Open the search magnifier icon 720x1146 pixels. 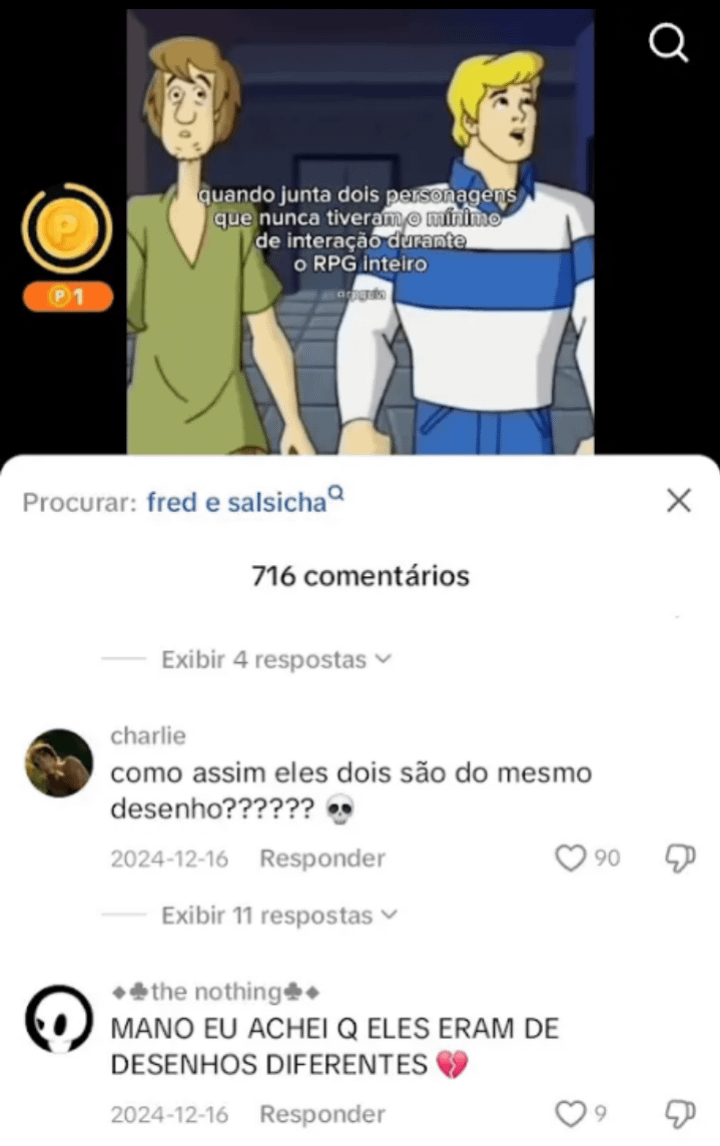[668, 42]
